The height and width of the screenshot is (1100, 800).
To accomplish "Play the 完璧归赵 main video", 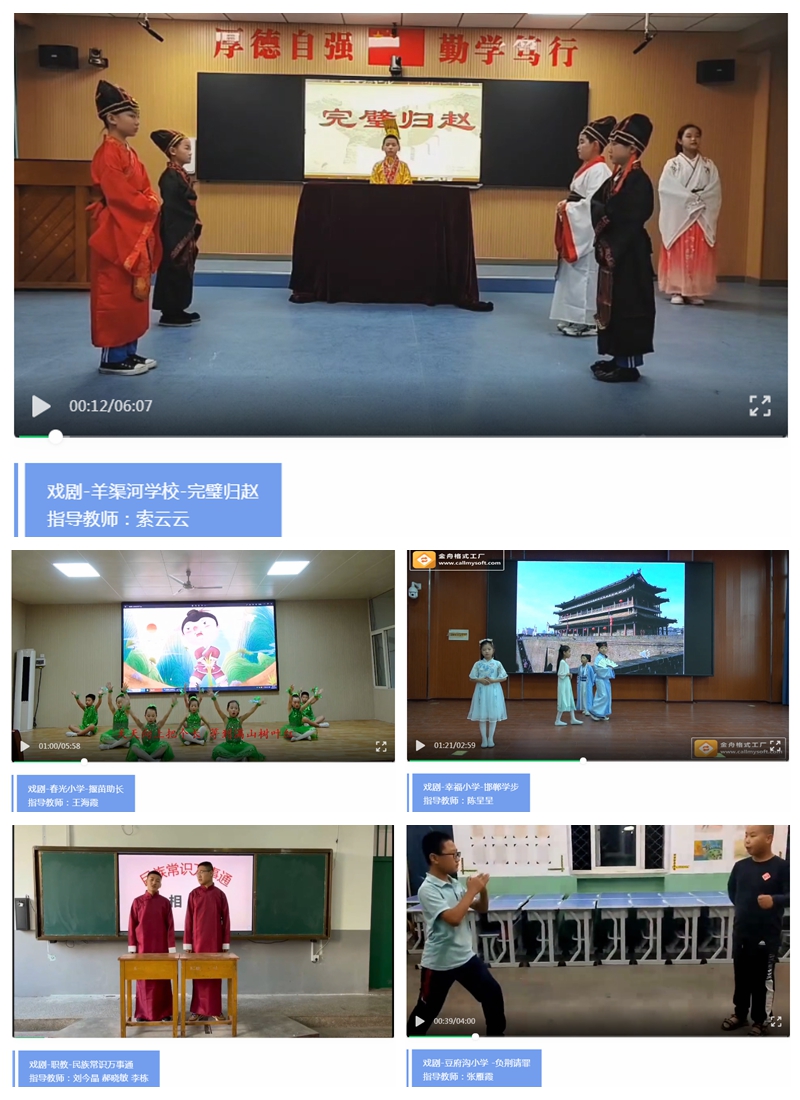I will click(41, 406).
